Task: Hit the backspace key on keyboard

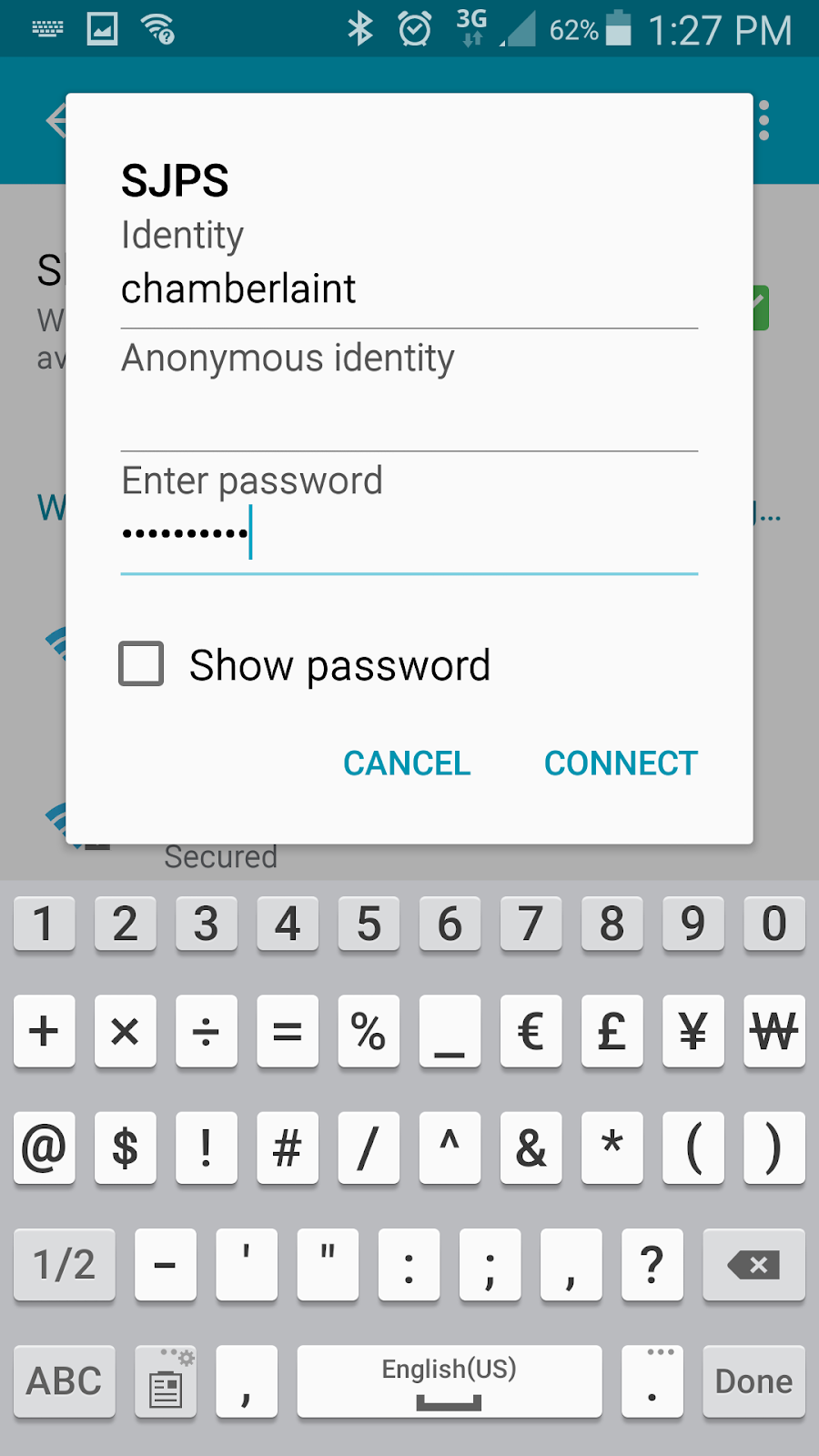Action: pos(753,1264)
